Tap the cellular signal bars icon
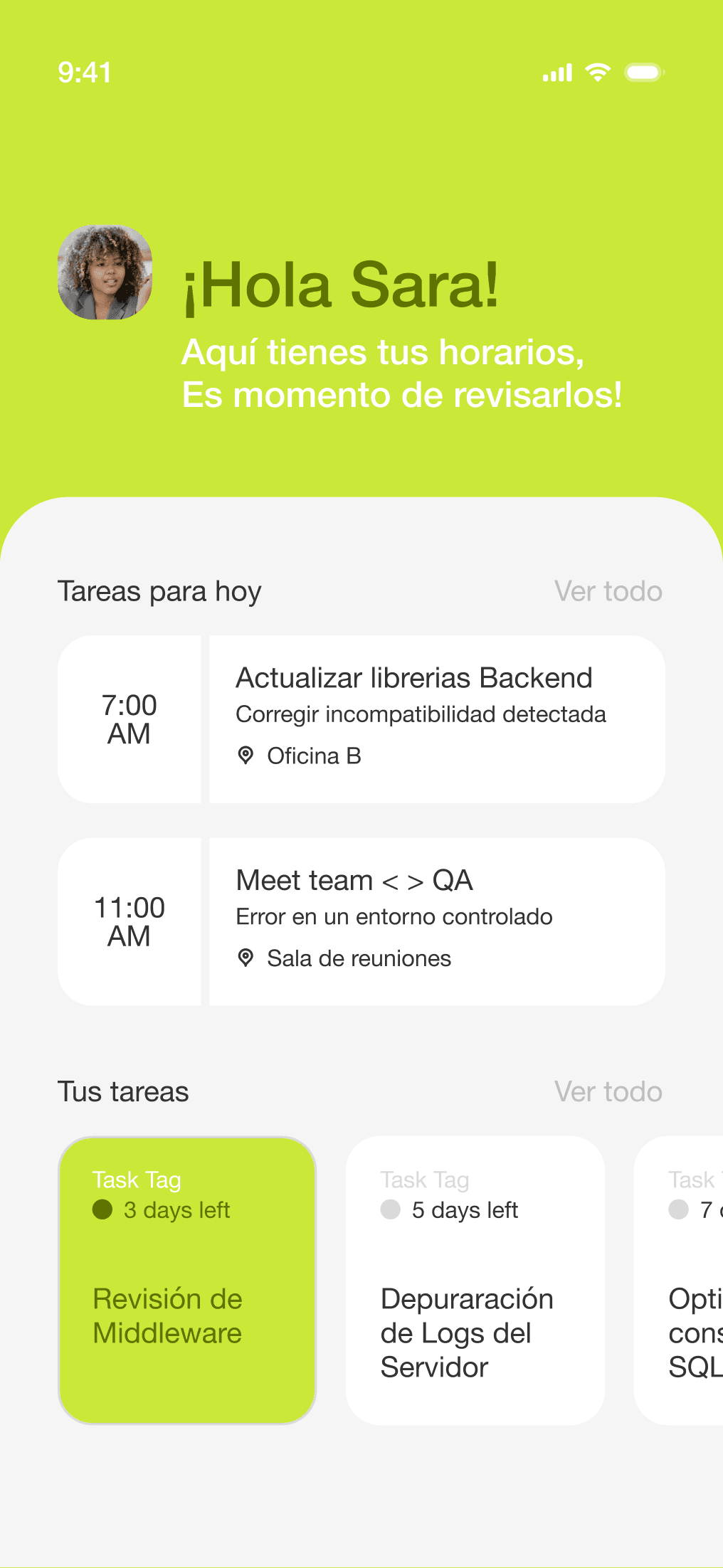Viewport: 723px width, 1568px height. pos(556,71)
